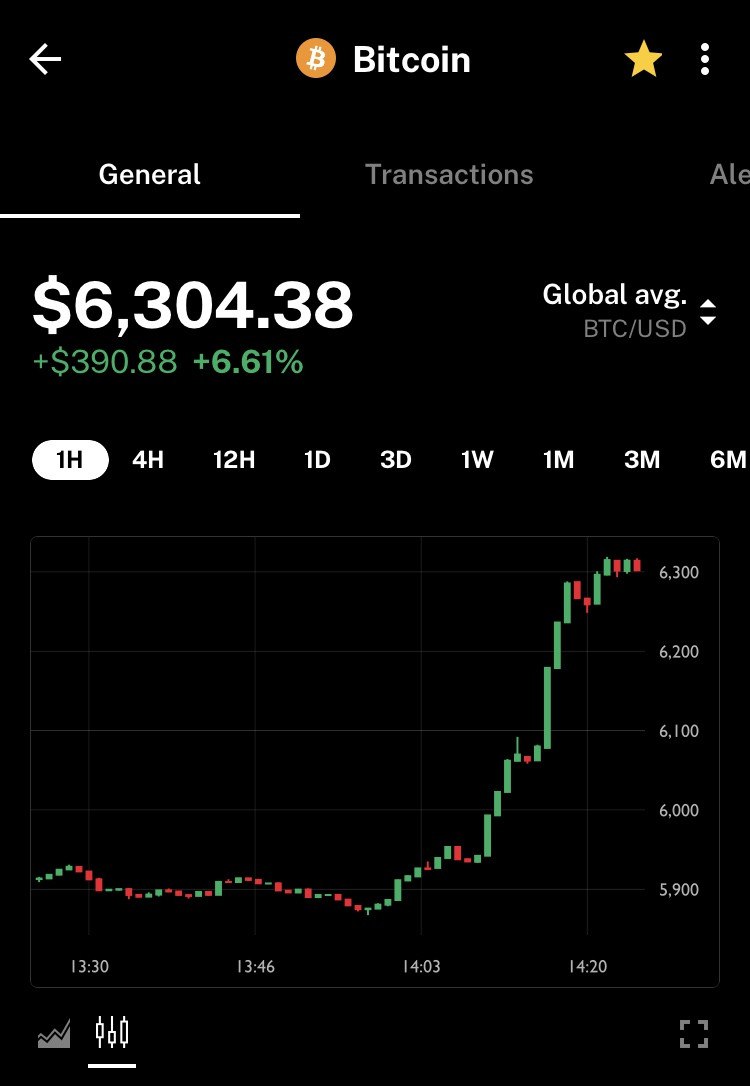Image resolution: width=750 pixels, height=1086 pixels.
Task: Go back with the arrow icon
Action: click(x=45, y=60)
